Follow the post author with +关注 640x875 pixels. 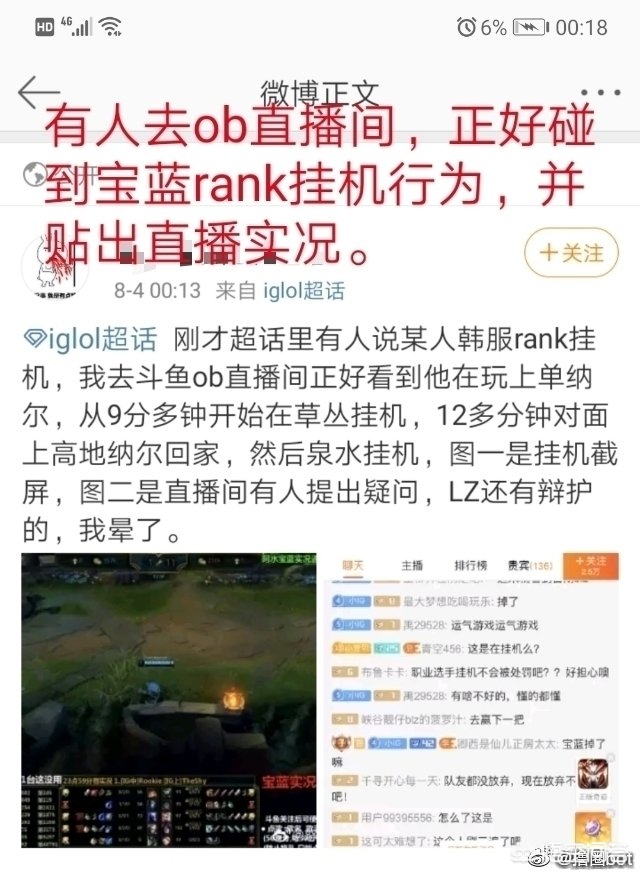(x=572, y=253)
